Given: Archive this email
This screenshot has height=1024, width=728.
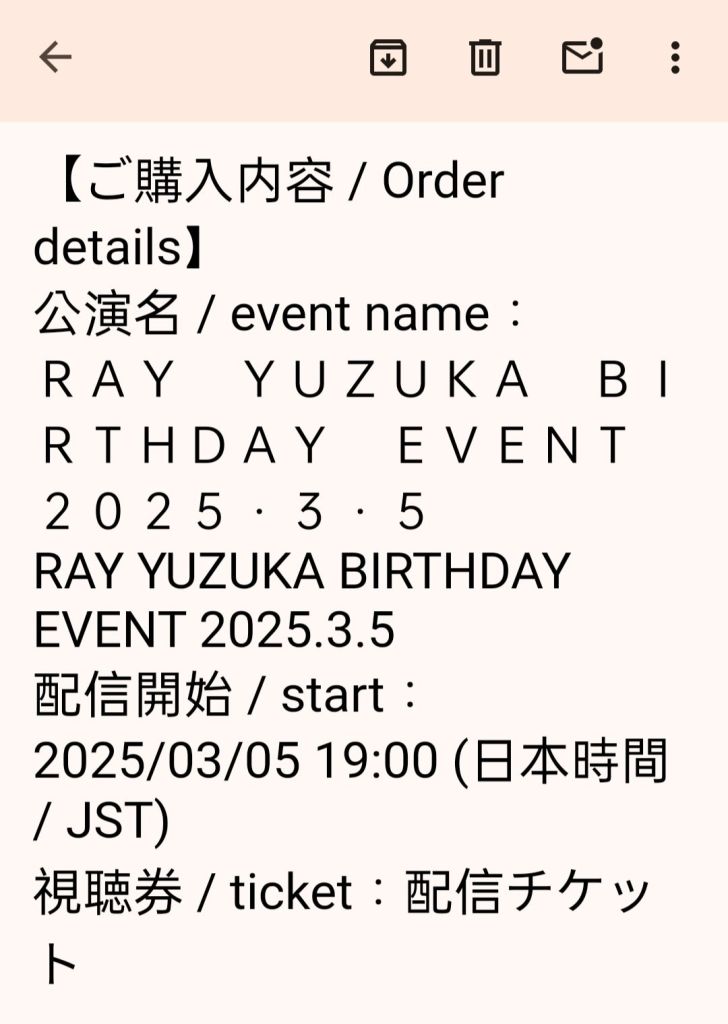Looking at the screenshot, I should [x=388, y=58].
